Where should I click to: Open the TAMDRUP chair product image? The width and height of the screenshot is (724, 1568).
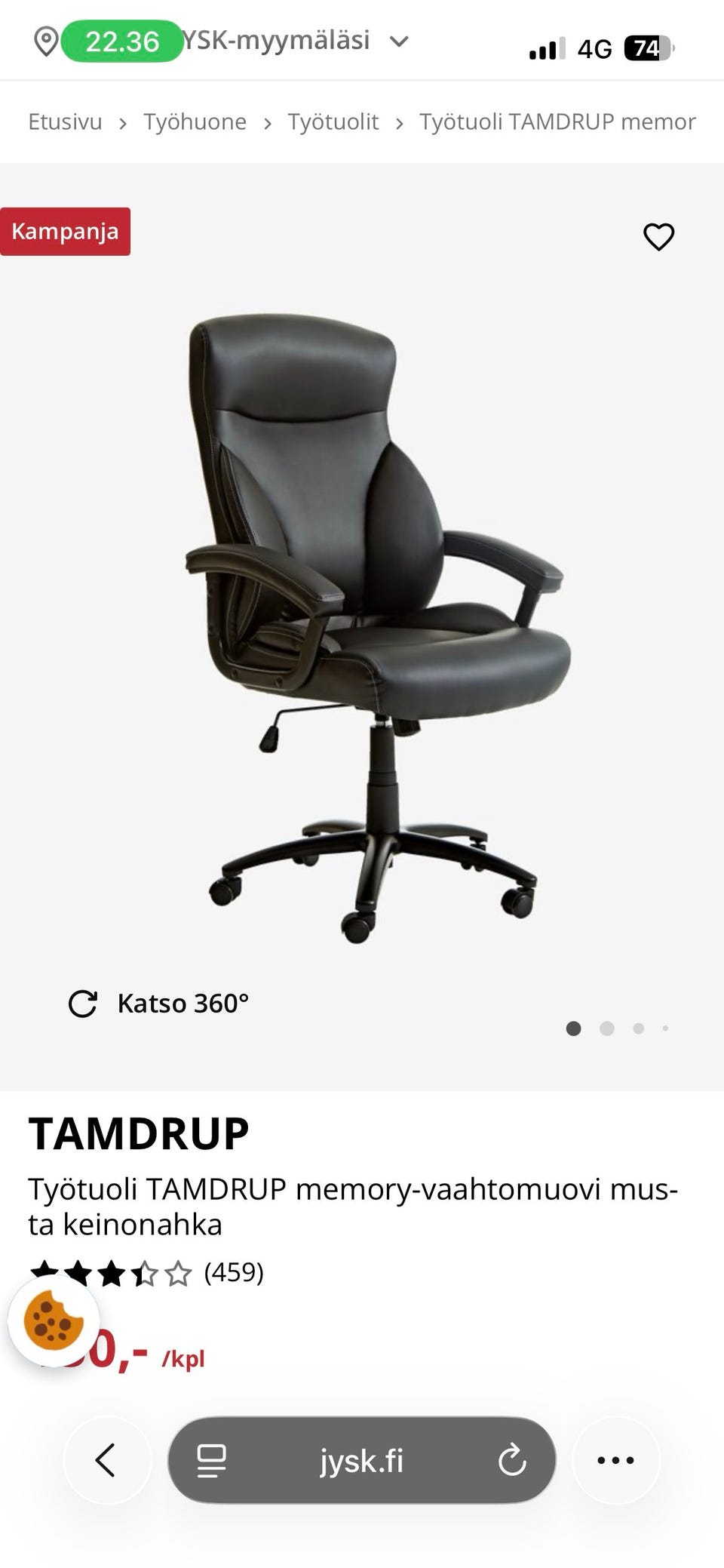pos(375,626)
